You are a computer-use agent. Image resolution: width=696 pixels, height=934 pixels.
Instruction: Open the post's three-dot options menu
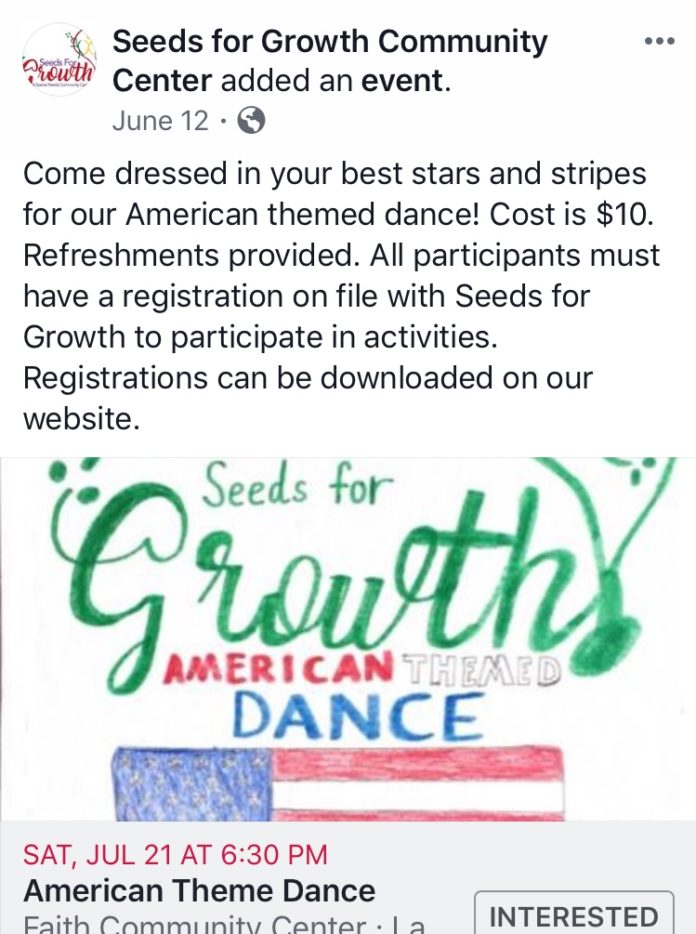click(x=660, y=41)
